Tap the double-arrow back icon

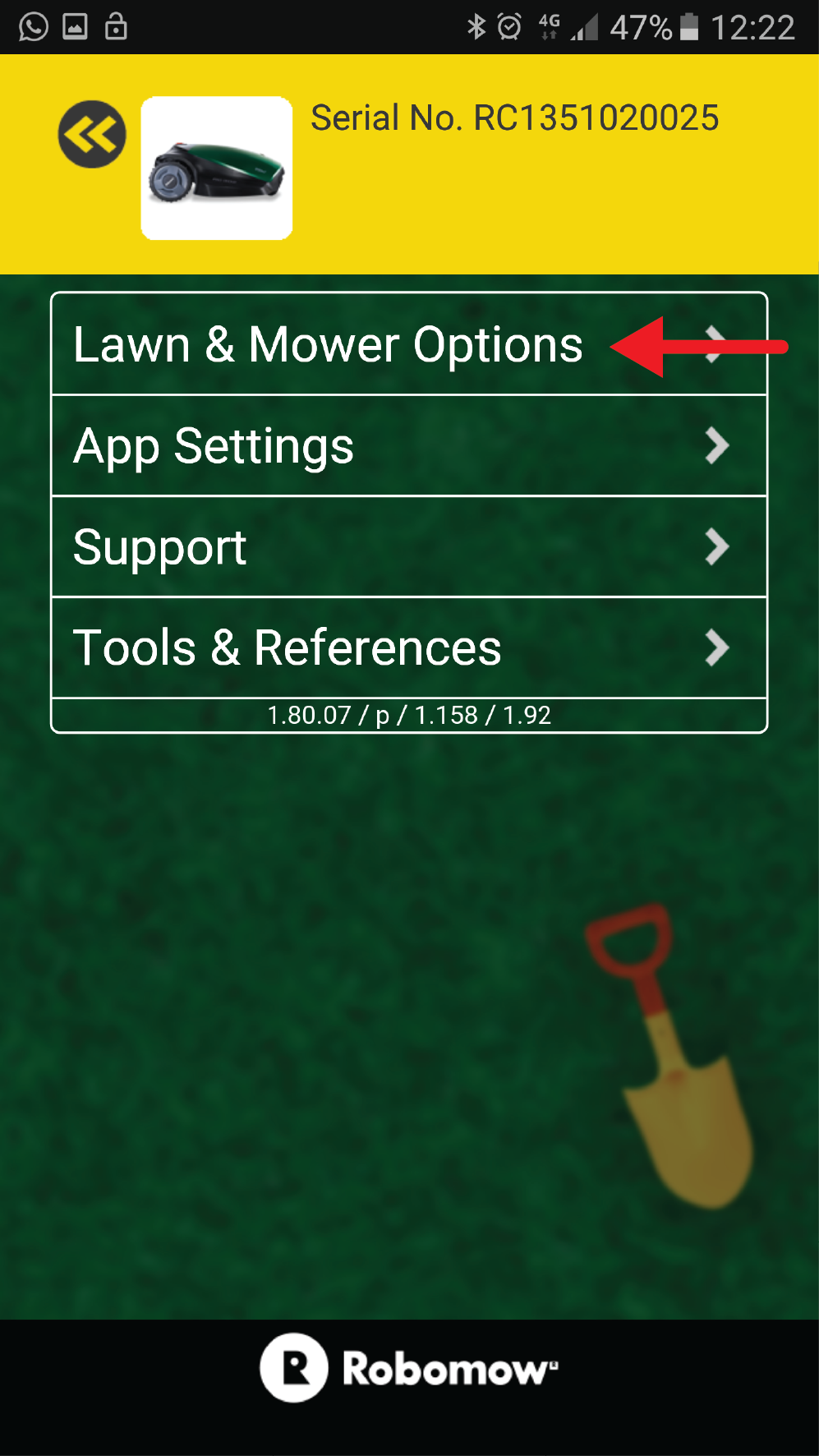point(92,135)
